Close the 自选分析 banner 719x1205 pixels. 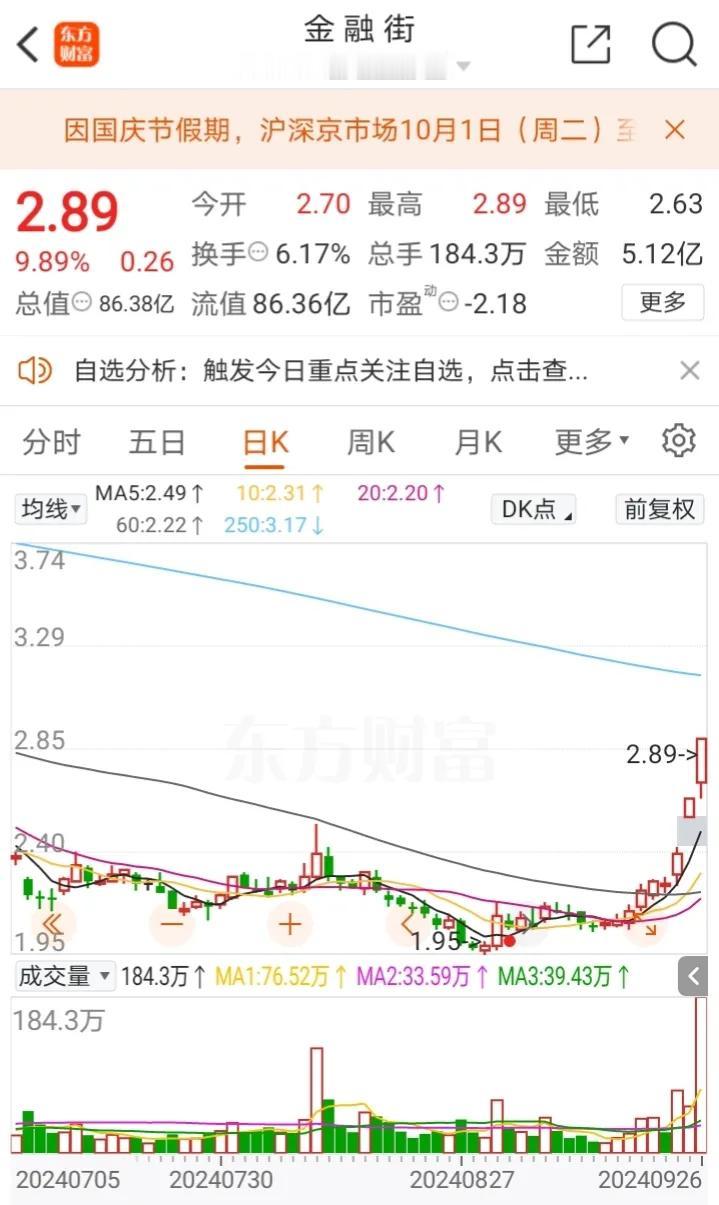690,371
